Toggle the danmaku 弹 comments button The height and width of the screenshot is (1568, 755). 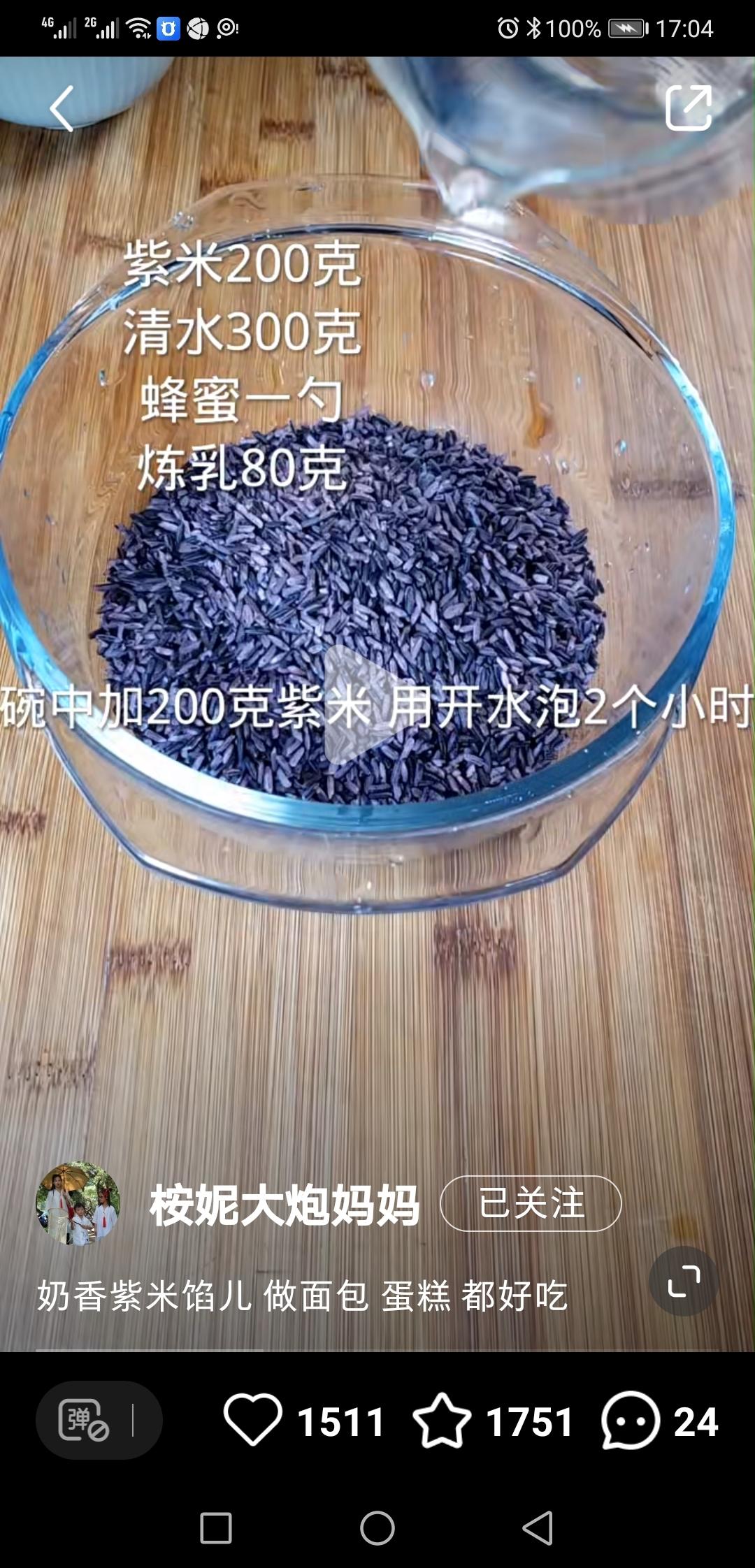83,1420
